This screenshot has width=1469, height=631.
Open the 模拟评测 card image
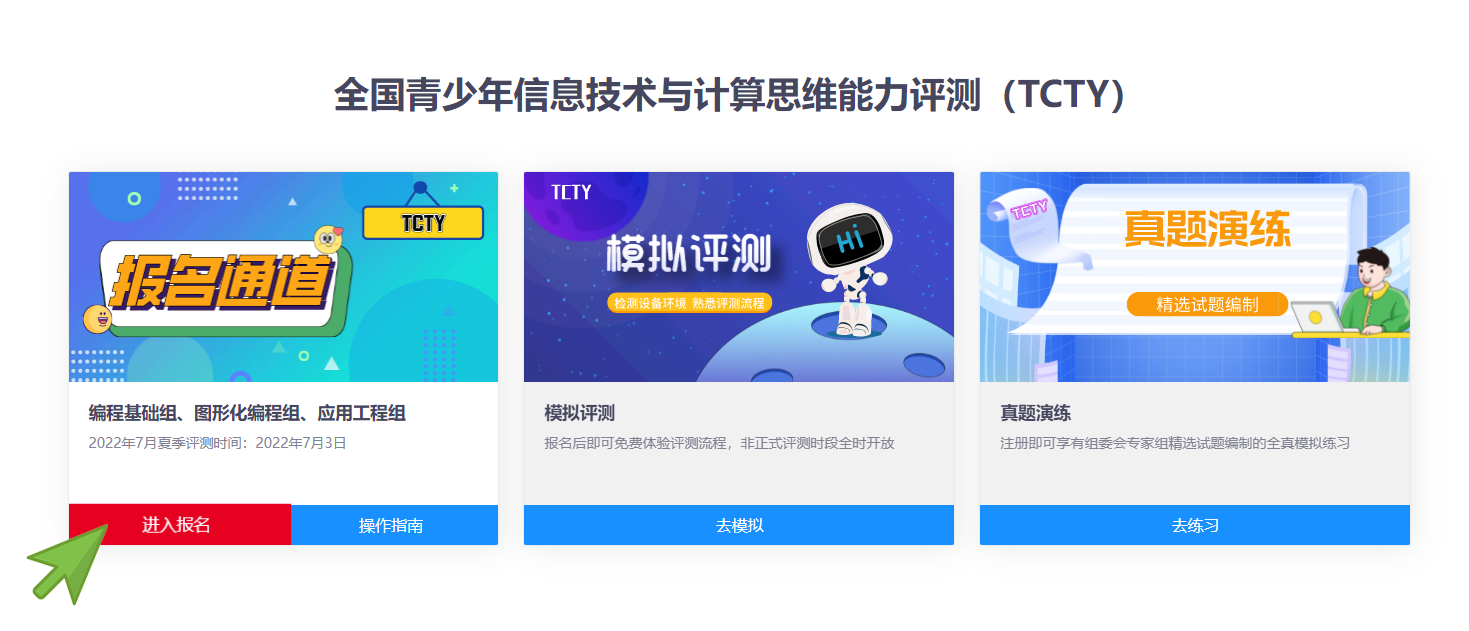[x=739, y=277]
